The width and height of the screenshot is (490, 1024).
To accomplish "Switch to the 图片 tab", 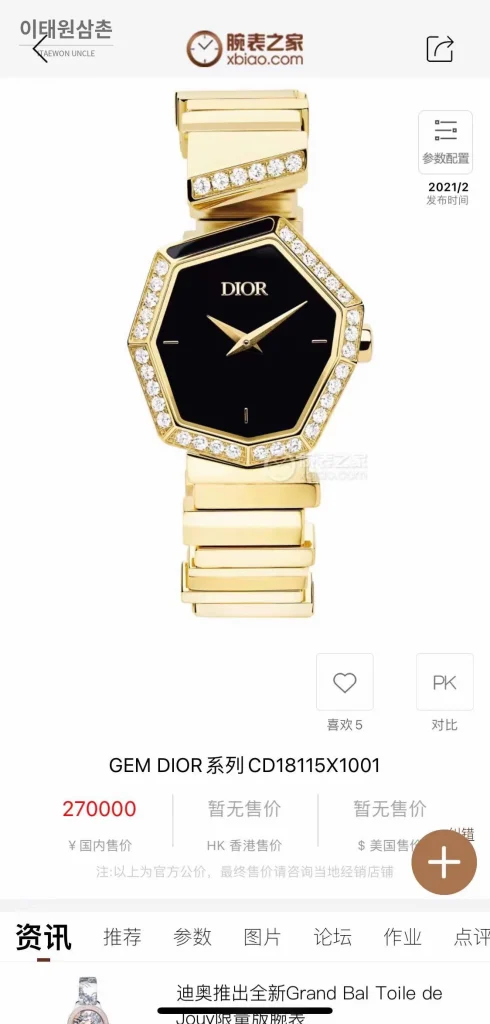I will pos(262,937).
